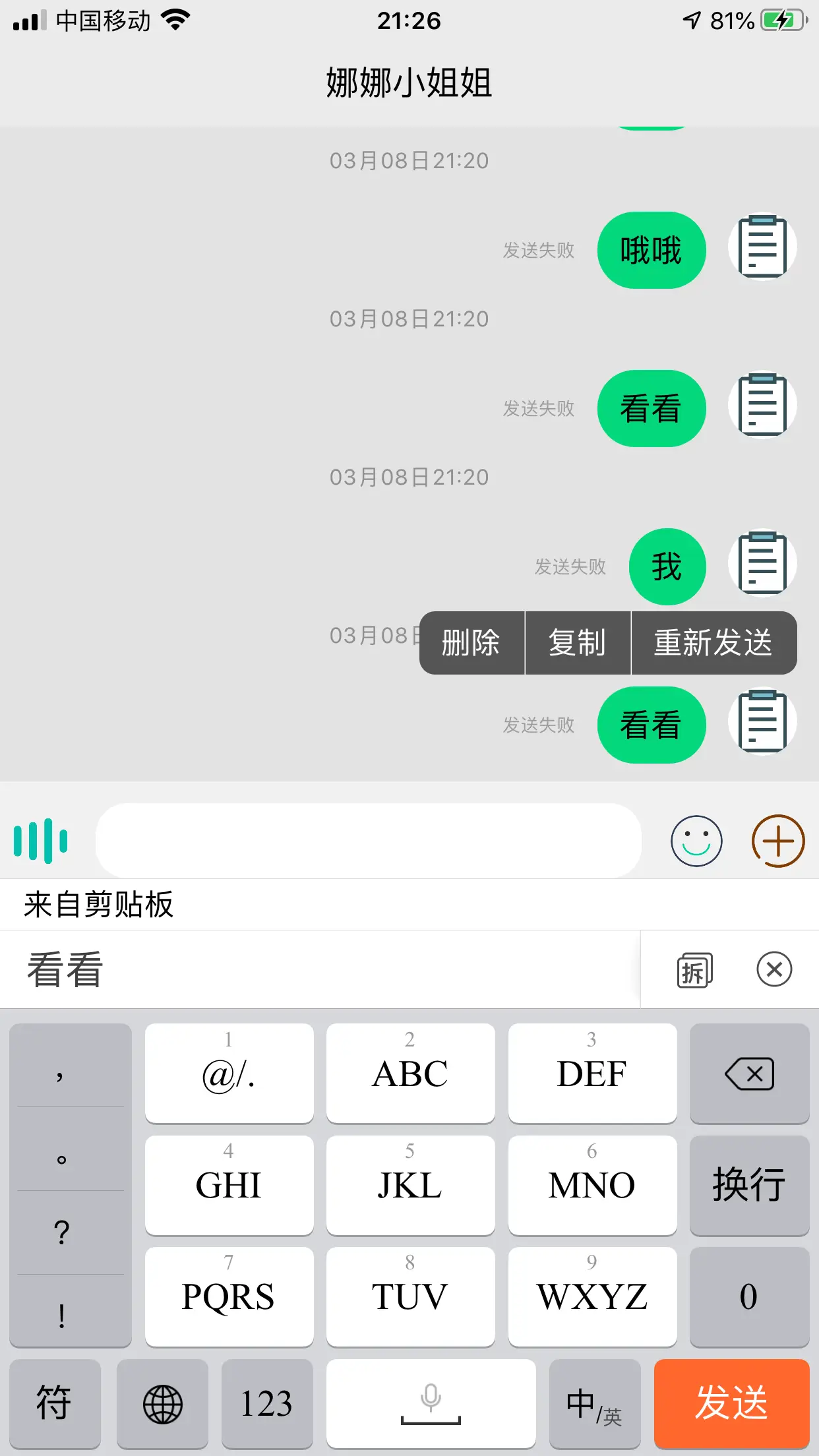Switch to voice input with waveform icon
This screenshot has width=819, height=1456.
coord(41,841)
